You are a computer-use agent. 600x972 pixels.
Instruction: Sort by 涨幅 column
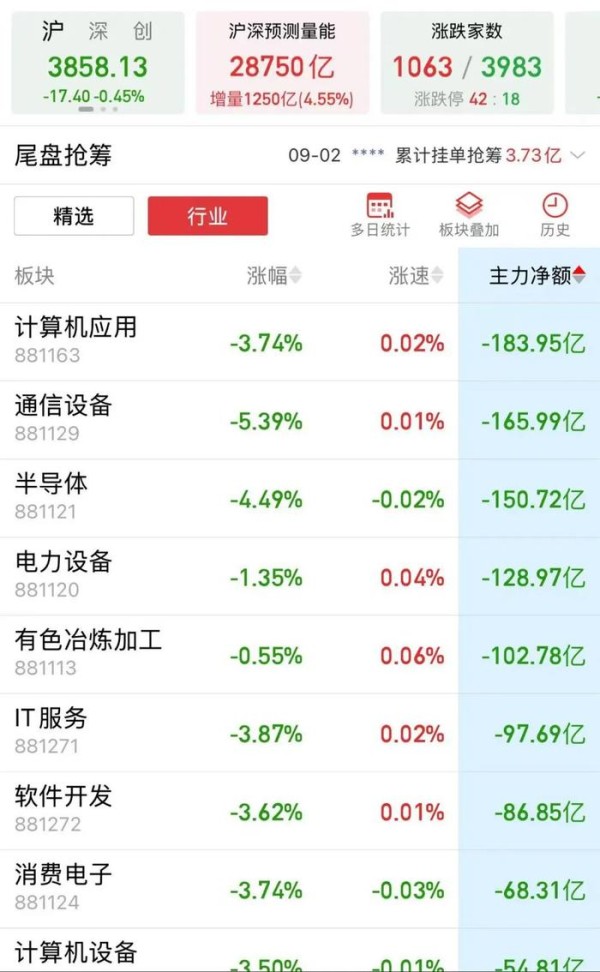tap(274, 275)
